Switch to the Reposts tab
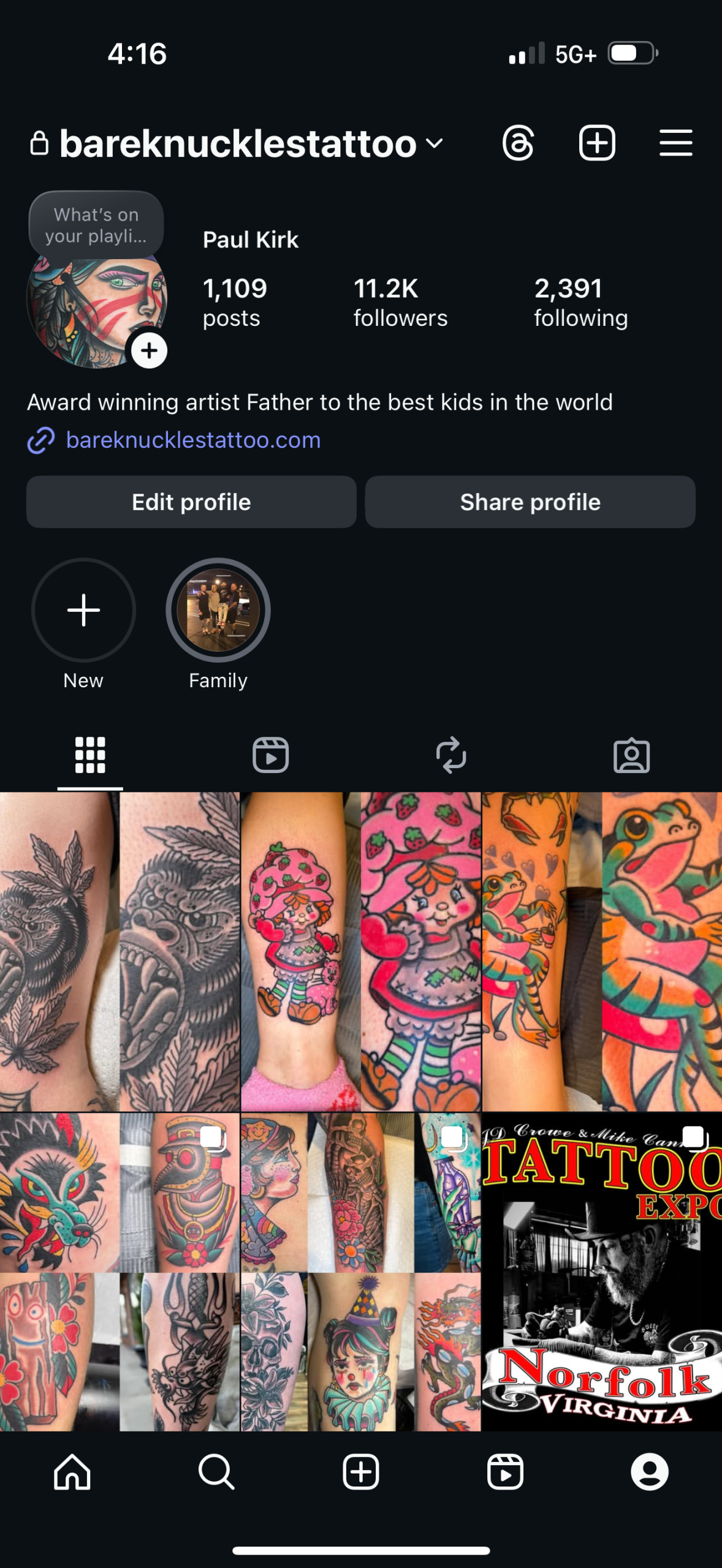Image resolution: width=722 pixels, height=1568 pixels. 451,755
